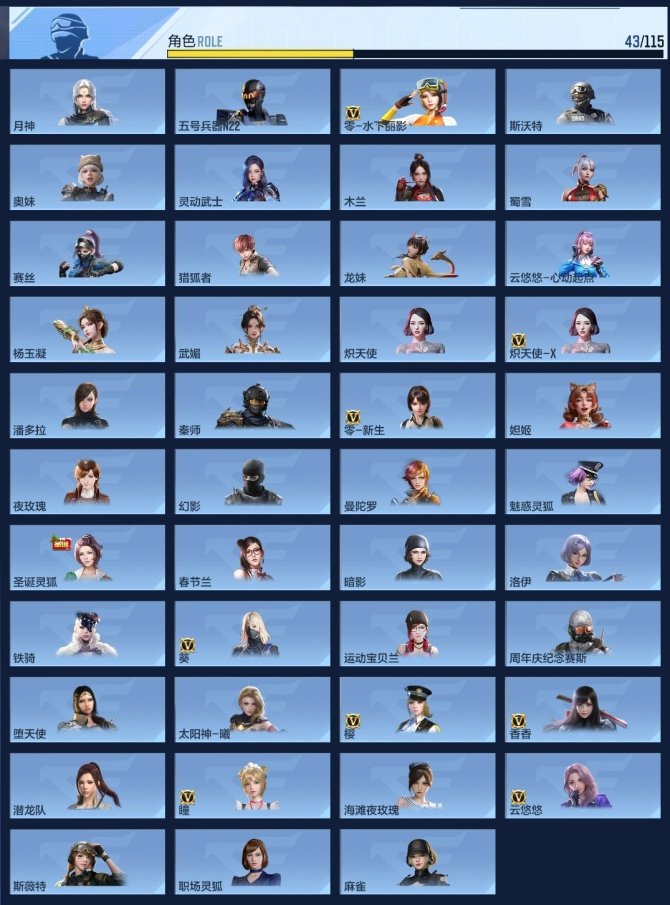The image size is (670, 905).
Task: Select the 太阳神-曦 character card
Action: 252,709
